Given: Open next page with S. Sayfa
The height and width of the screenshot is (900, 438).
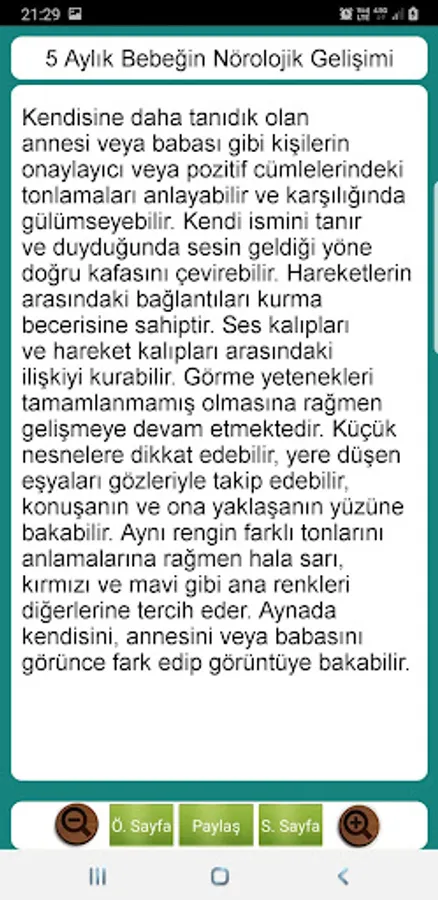Looking at the screenshot, I should click(x=290, y=825).
